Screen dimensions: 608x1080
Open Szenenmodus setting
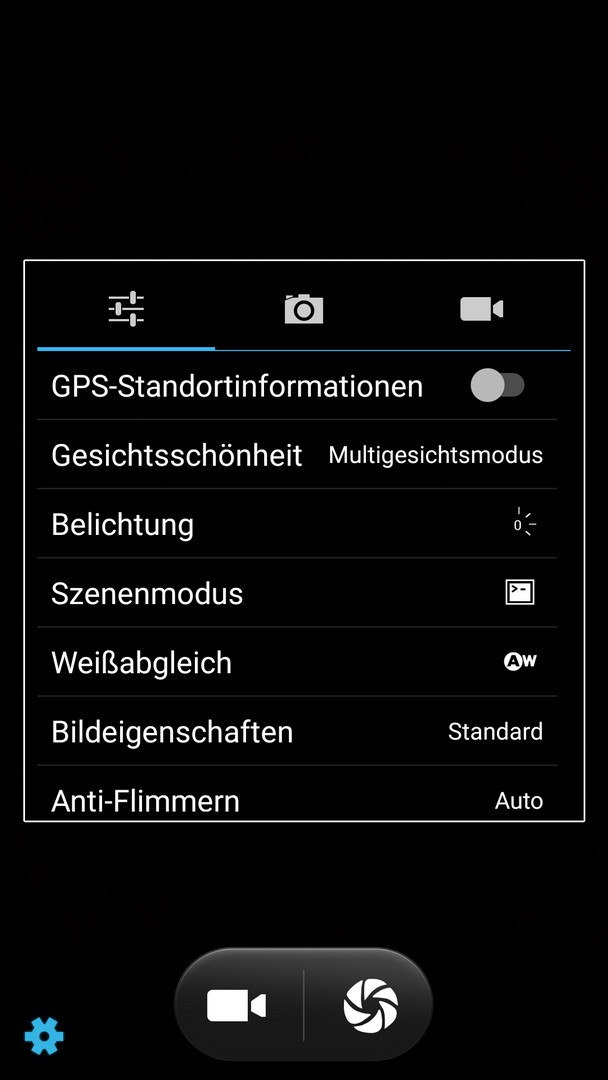(x=297, y=593)
